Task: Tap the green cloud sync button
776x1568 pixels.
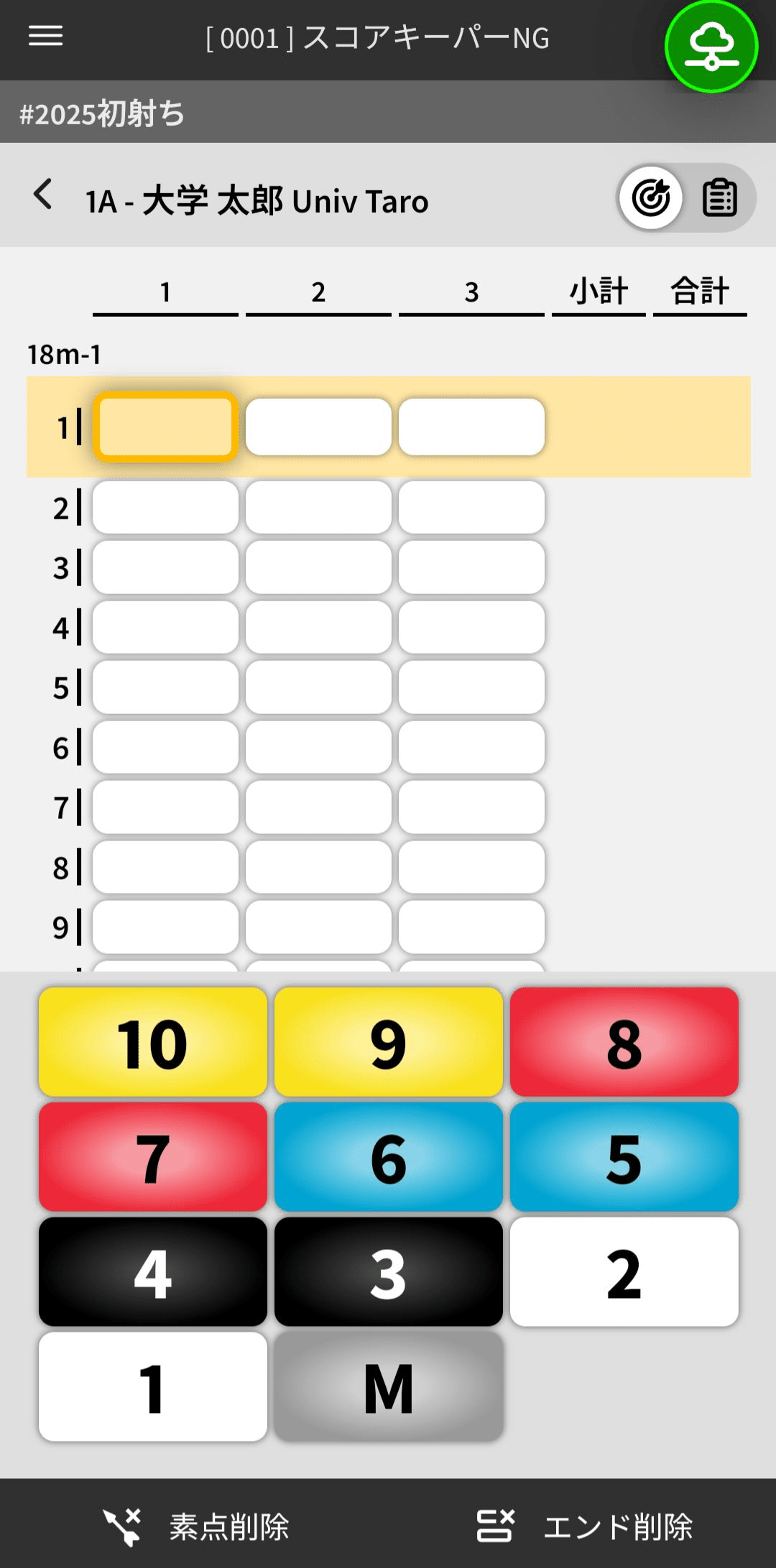Action: click(x=711, y=47)
